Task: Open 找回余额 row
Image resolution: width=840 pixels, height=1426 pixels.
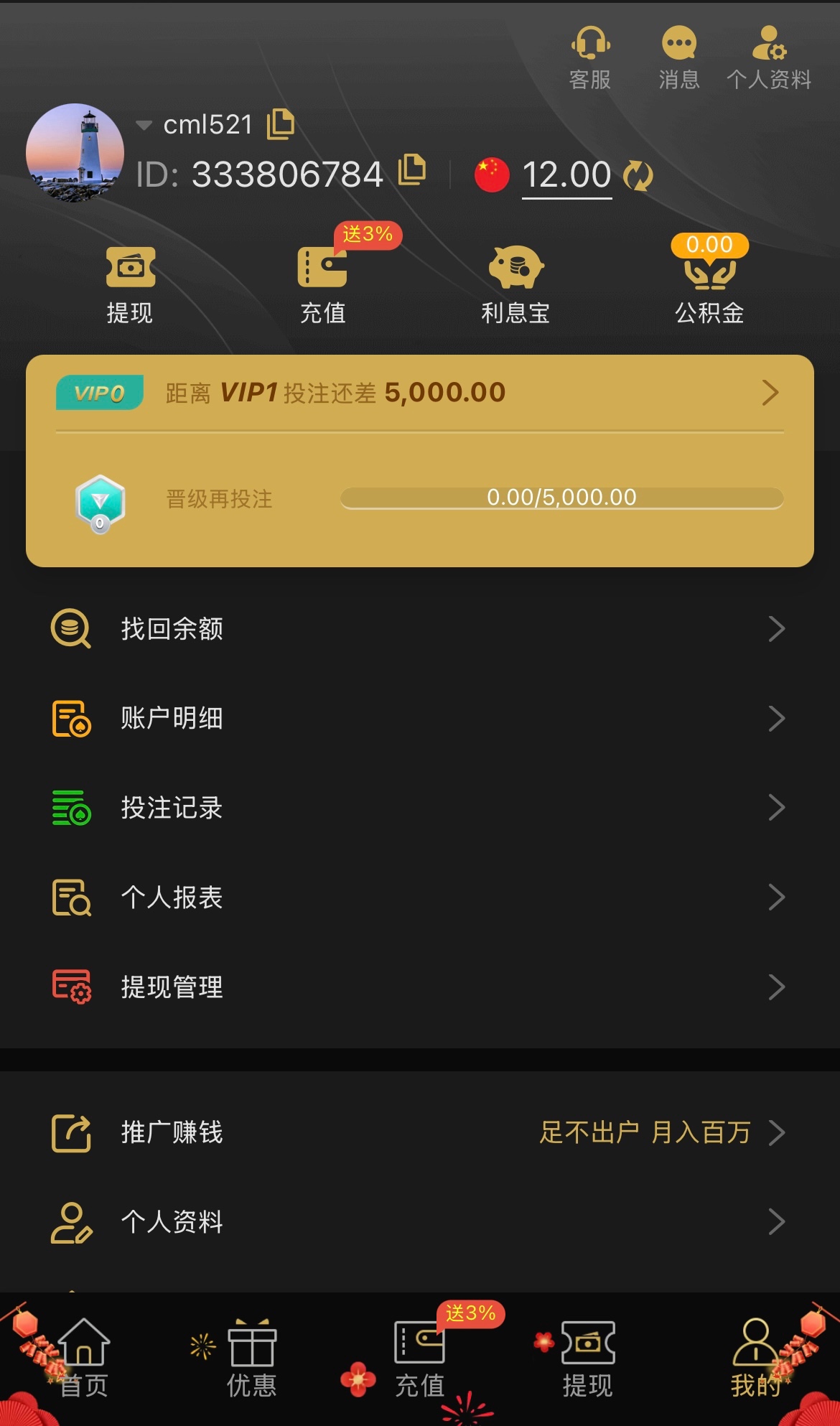Action: [x=420, y=629]
